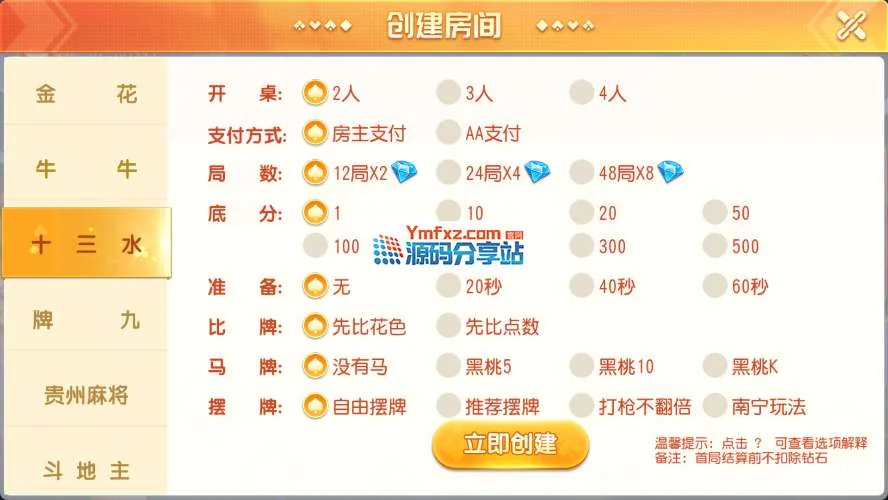Select 40秒 ready time

point(582,286)
